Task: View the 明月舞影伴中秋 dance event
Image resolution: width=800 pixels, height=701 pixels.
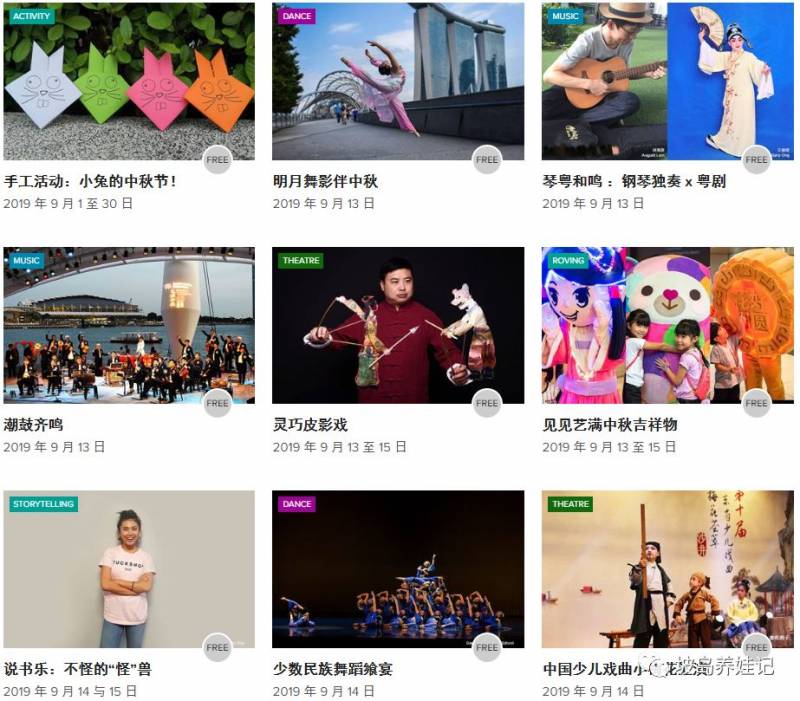Action: pyautogui.click(x=398, y=82)
